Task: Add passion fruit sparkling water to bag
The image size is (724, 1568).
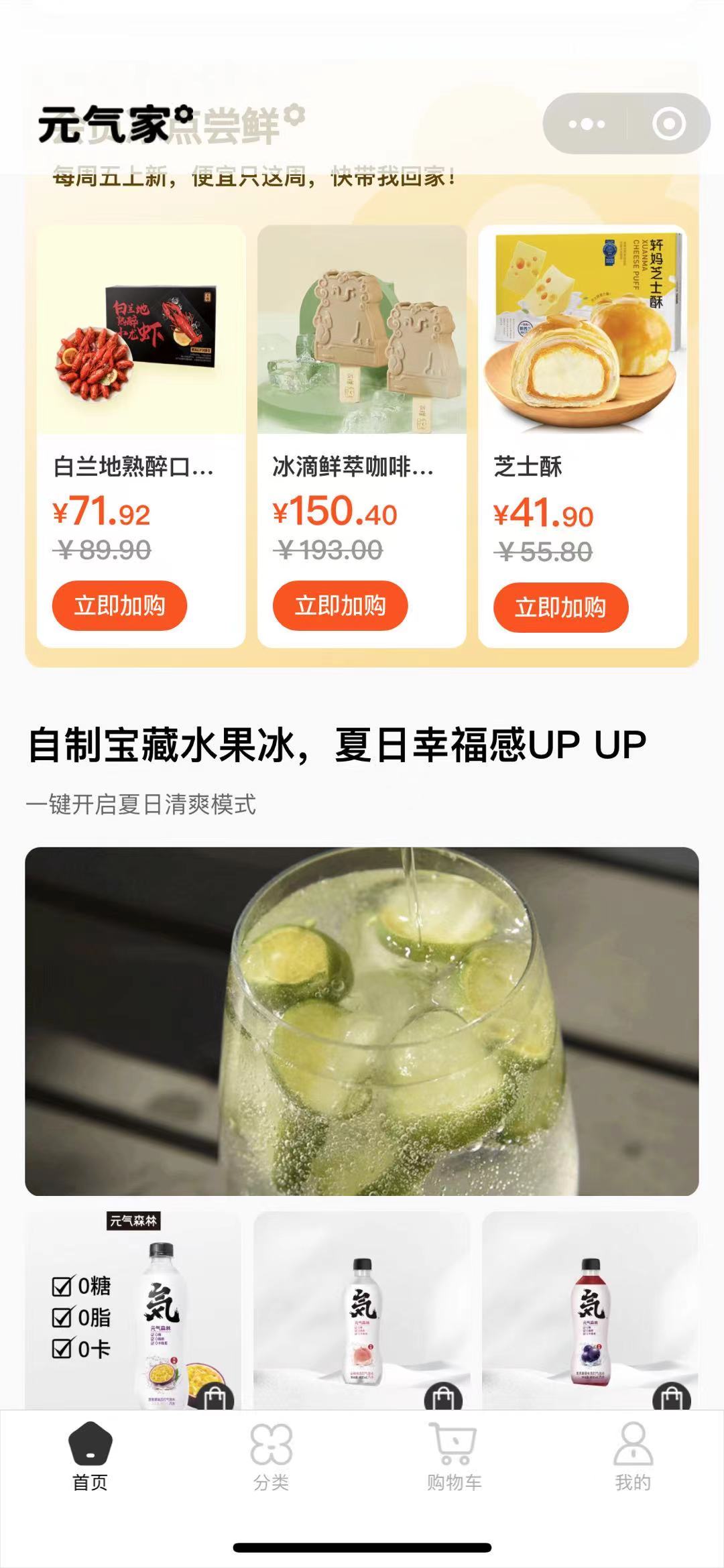Action: (215, 1398)
